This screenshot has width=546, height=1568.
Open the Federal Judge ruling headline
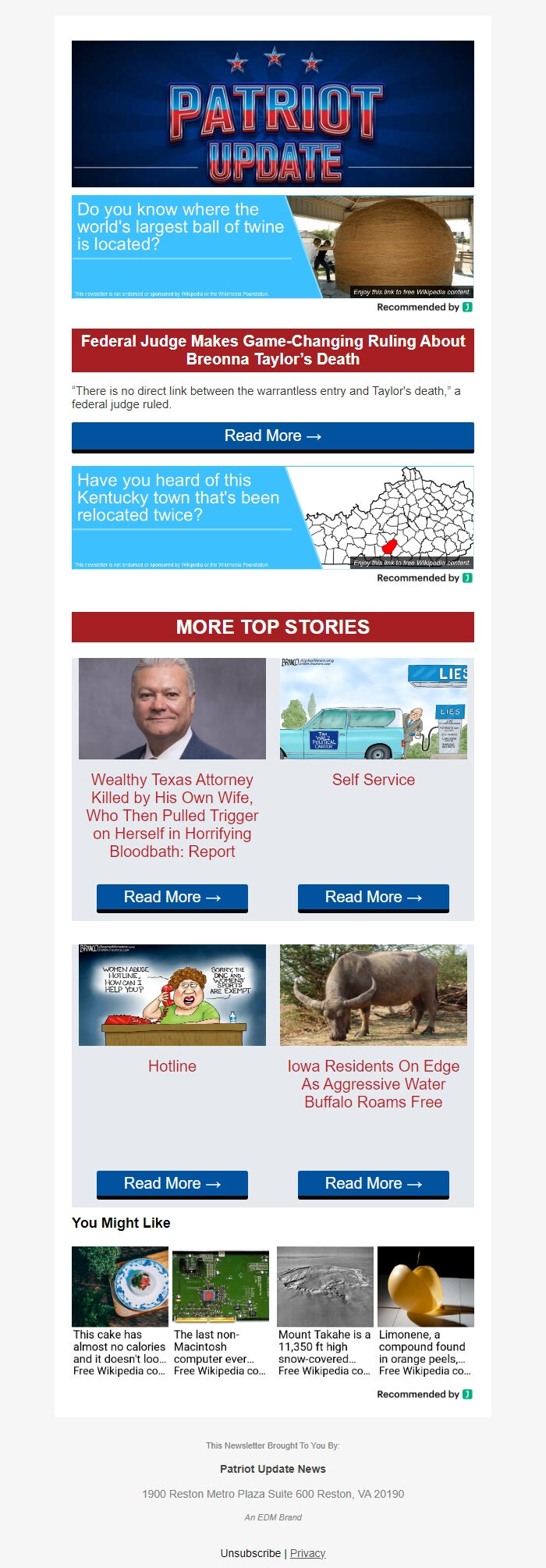[272, 350]
